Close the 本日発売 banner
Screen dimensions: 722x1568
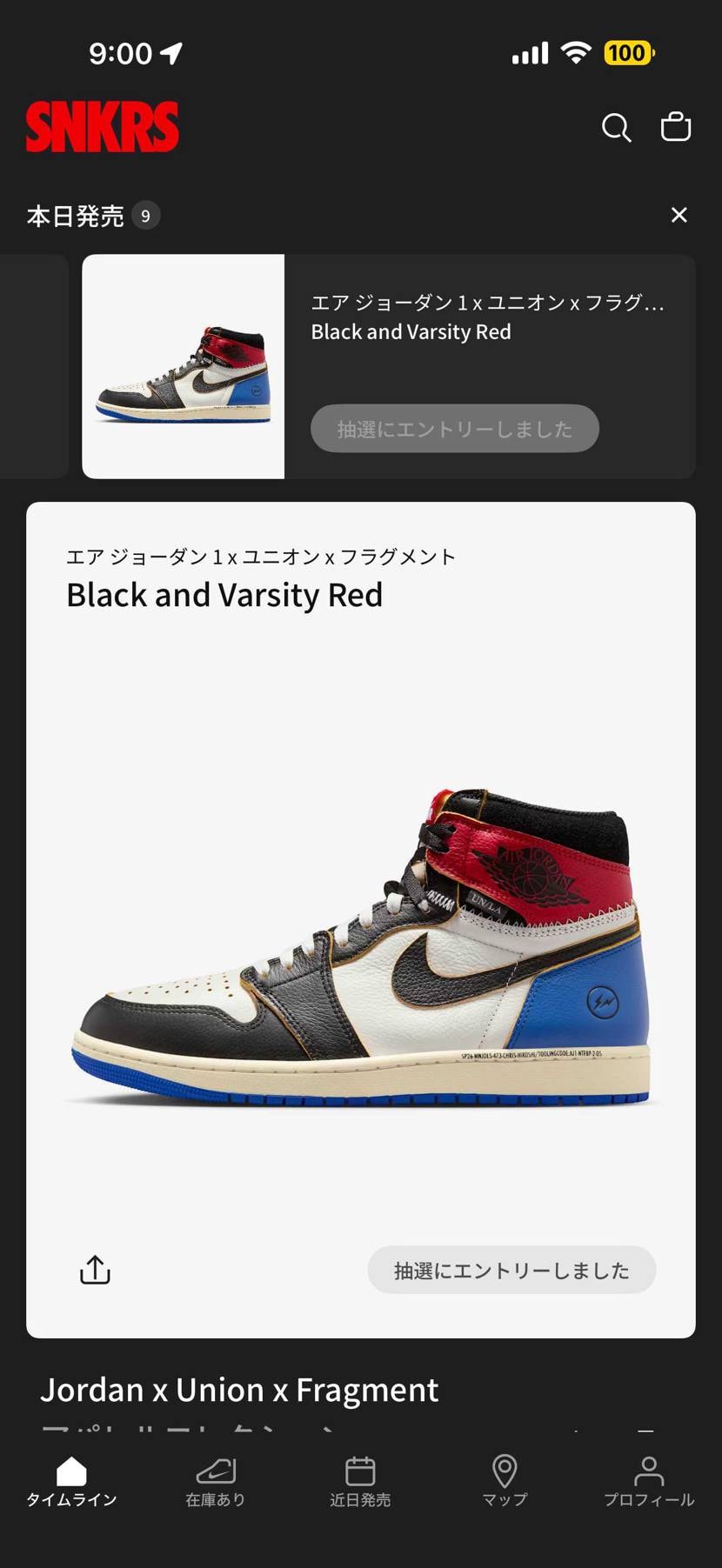tap(679, 215)
